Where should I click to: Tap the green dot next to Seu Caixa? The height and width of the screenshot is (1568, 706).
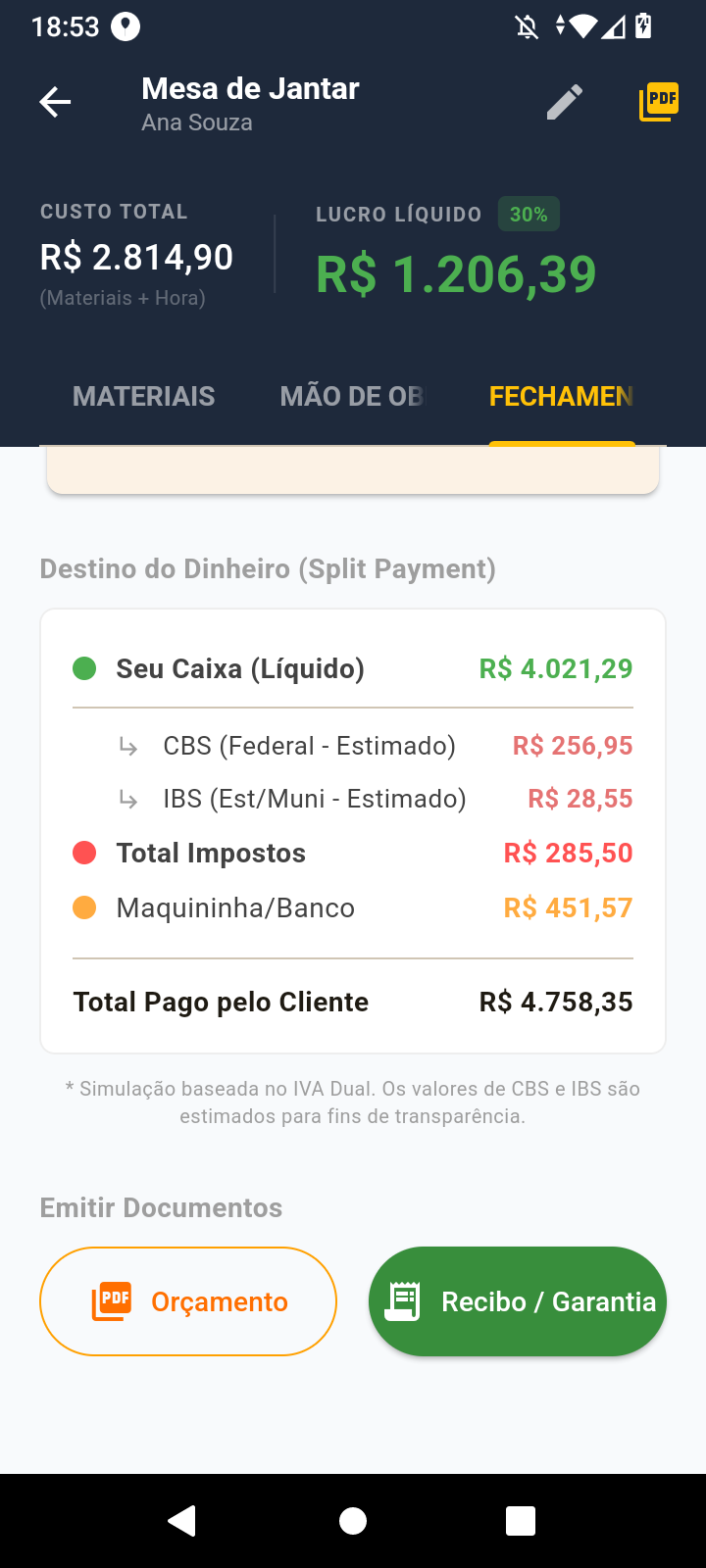[x=84, y=667]
